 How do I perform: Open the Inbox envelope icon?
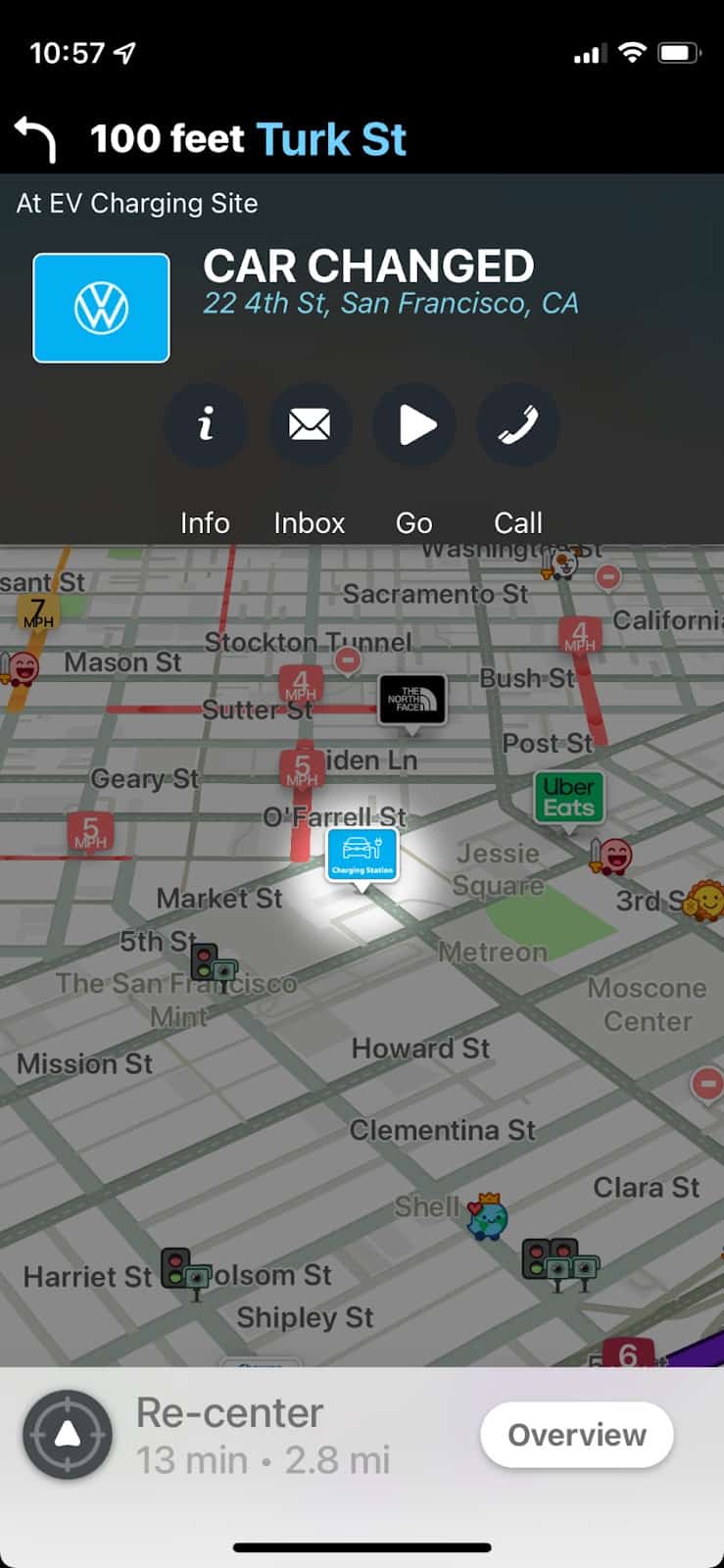pos(310,424)
